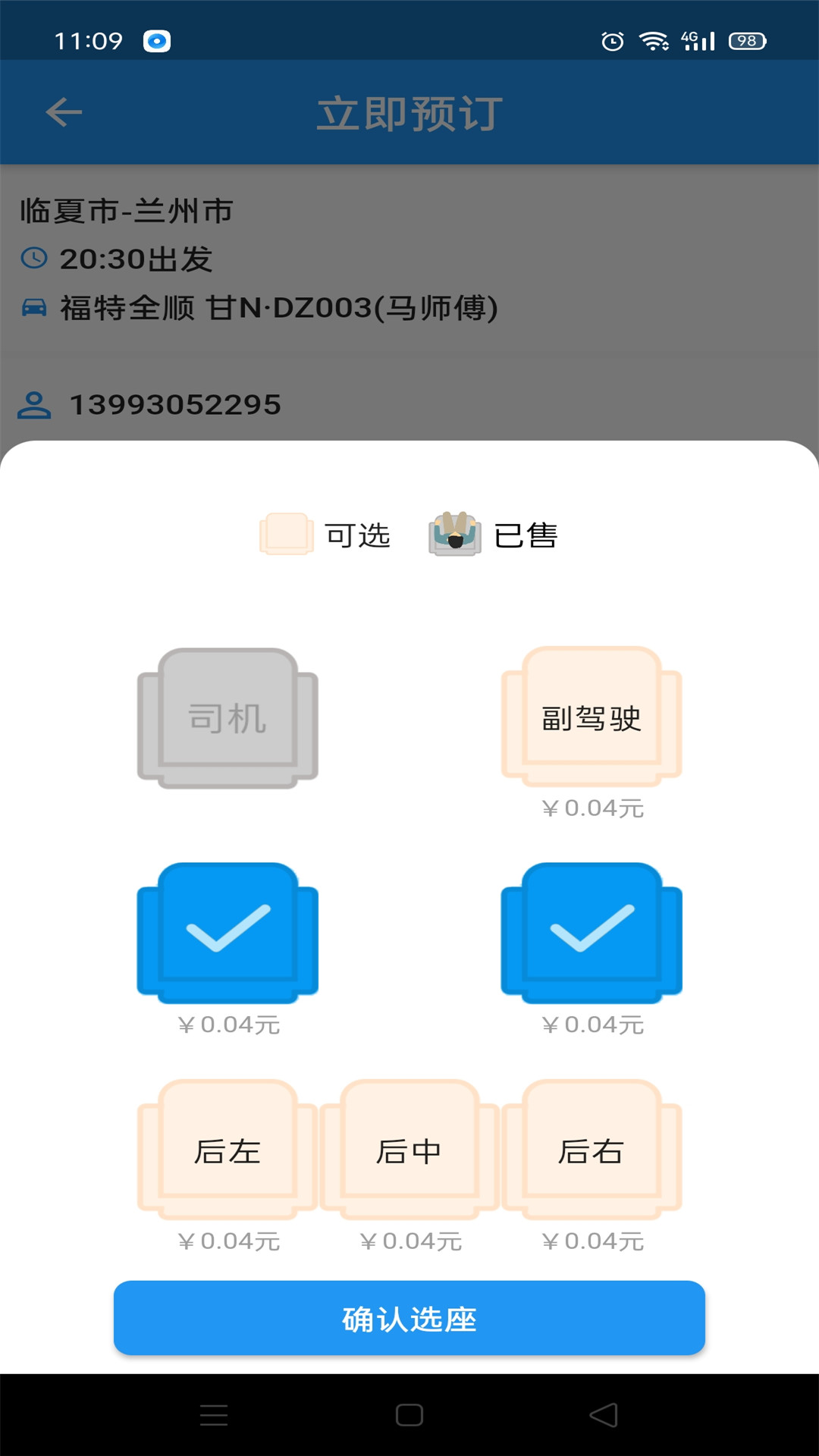Click the 立即预订 title bar
The image size is (819, 1456).
409,111
